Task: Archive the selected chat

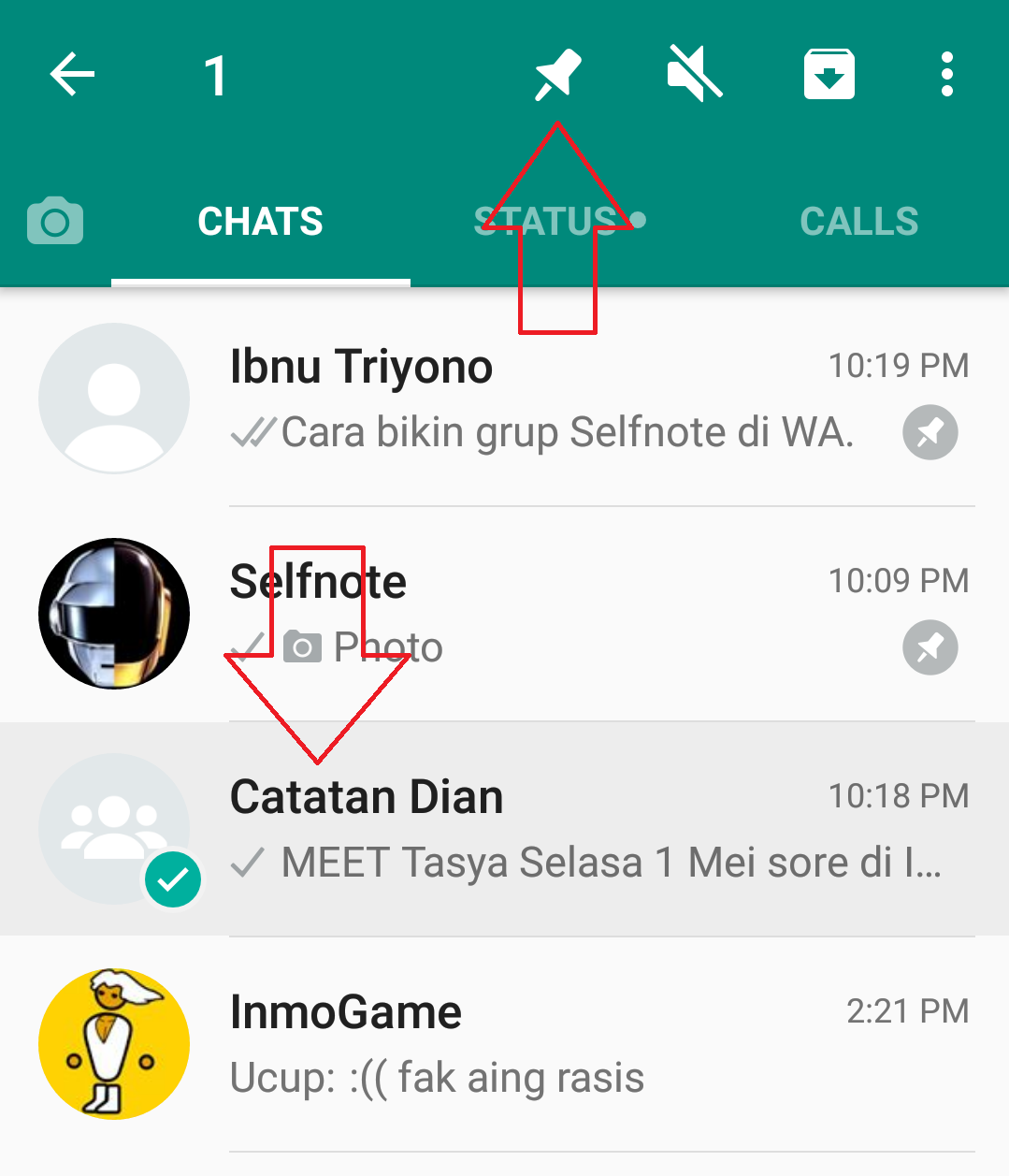Action: pos(829,75)
